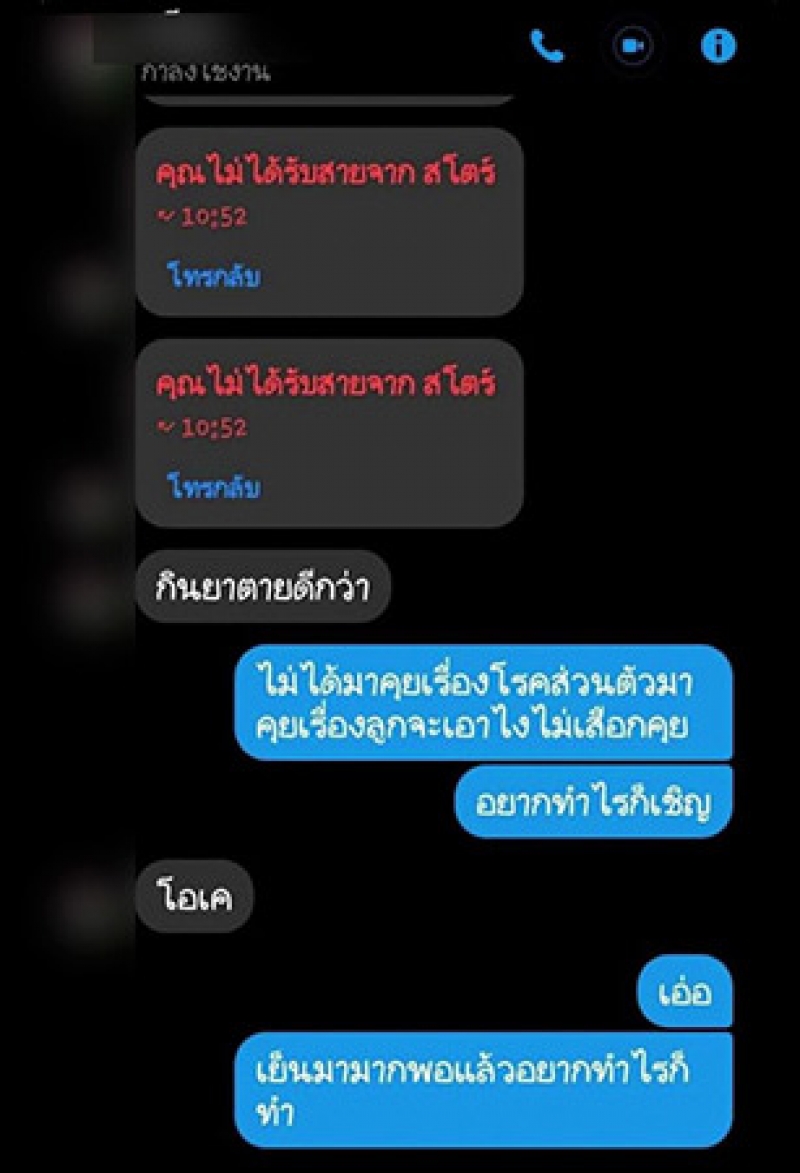800x1173 pixels.
Task: Open the conversation info icon
Action: (718, 46)
